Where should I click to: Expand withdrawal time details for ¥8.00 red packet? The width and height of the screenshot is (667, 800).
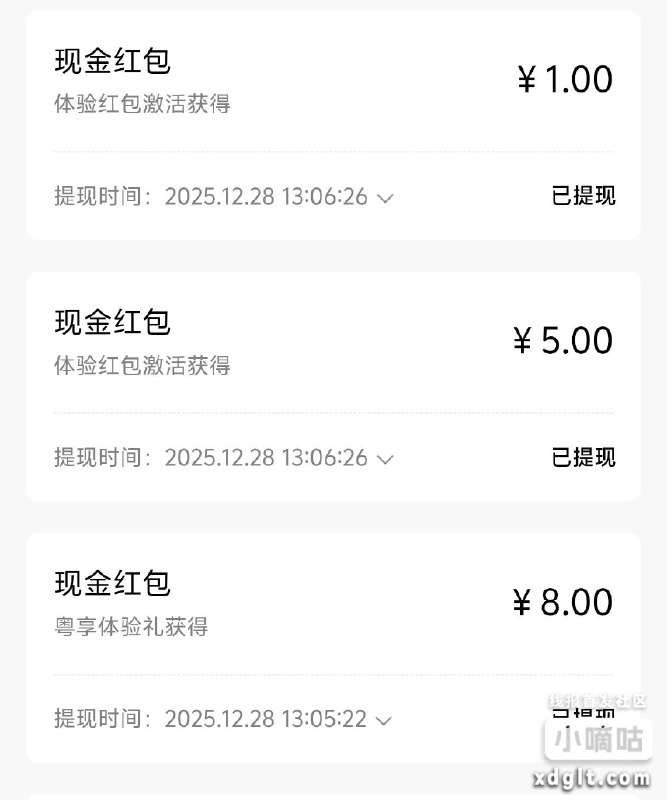click(384, 720)
